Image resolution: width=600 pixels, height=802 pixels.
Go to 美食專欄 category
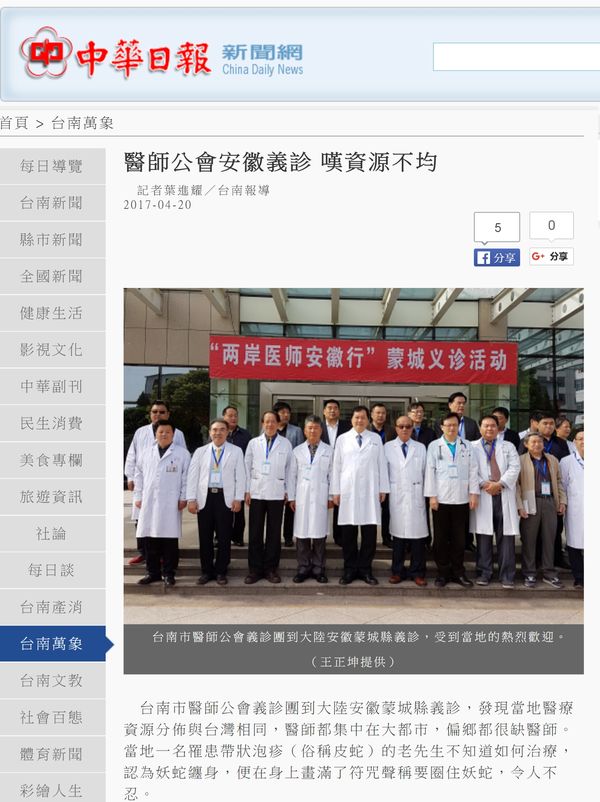tap(52, 460)
